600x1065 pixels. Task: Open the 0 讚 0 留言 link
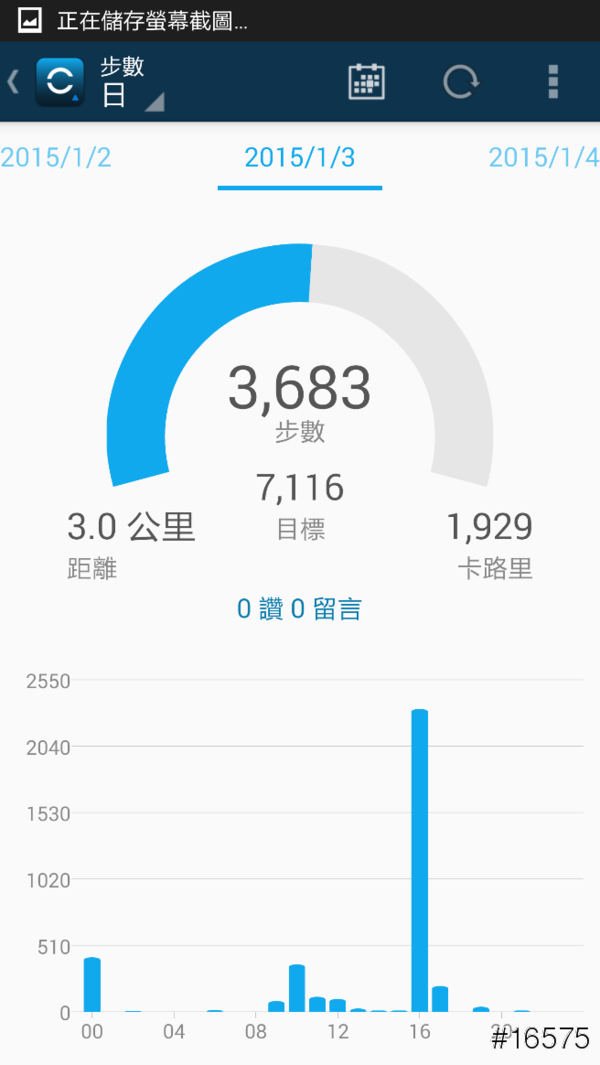[299, 609]
